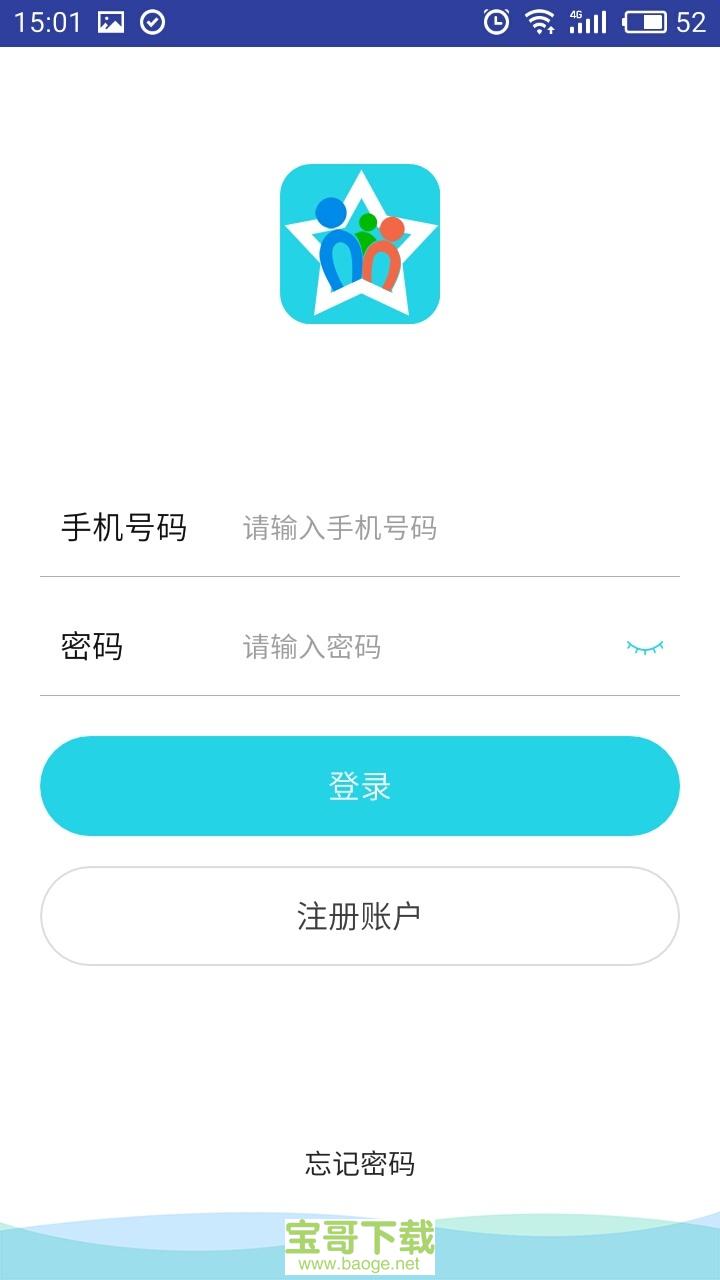Viewport: 720px width, 1280px height.
Task: Open the 忘记密码 forgot password link
Action: click(x=360, y=1163)
